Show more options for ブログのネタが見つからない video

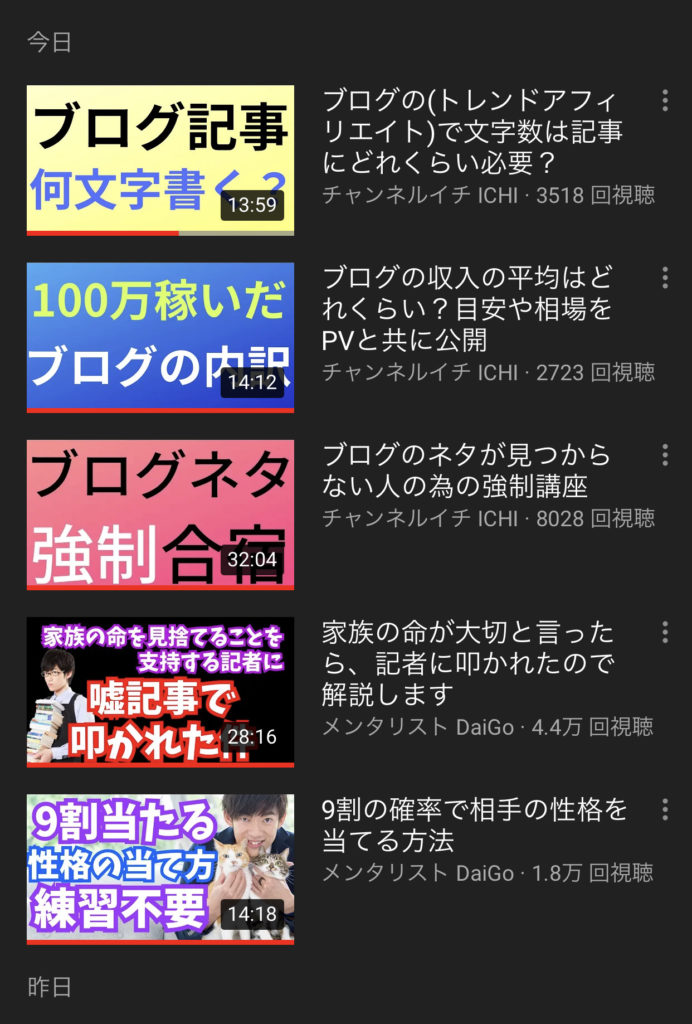(x=664, y=455)
